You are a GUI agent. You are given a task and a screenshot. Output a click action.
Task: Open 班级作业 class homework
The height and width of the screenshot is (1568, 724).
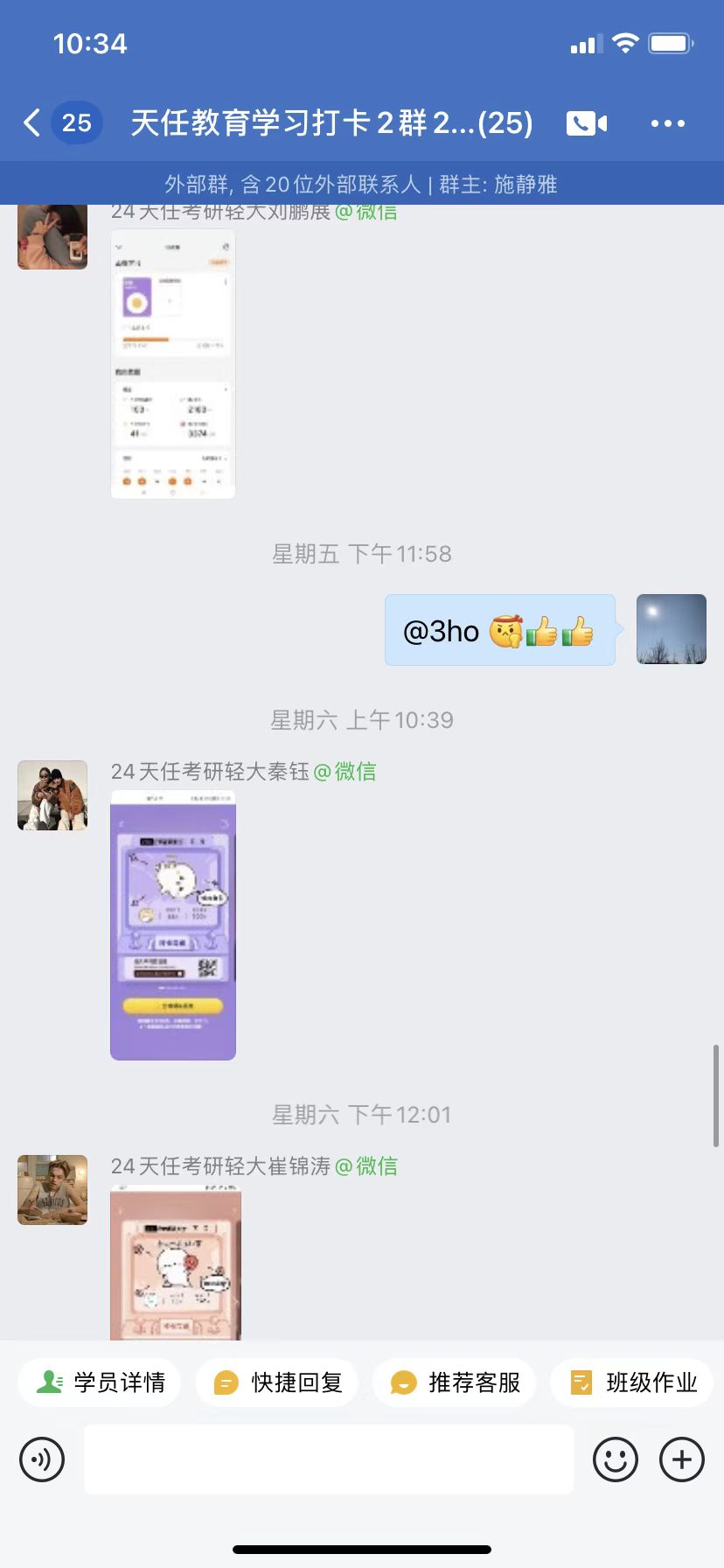click(x=632, y=1382)
